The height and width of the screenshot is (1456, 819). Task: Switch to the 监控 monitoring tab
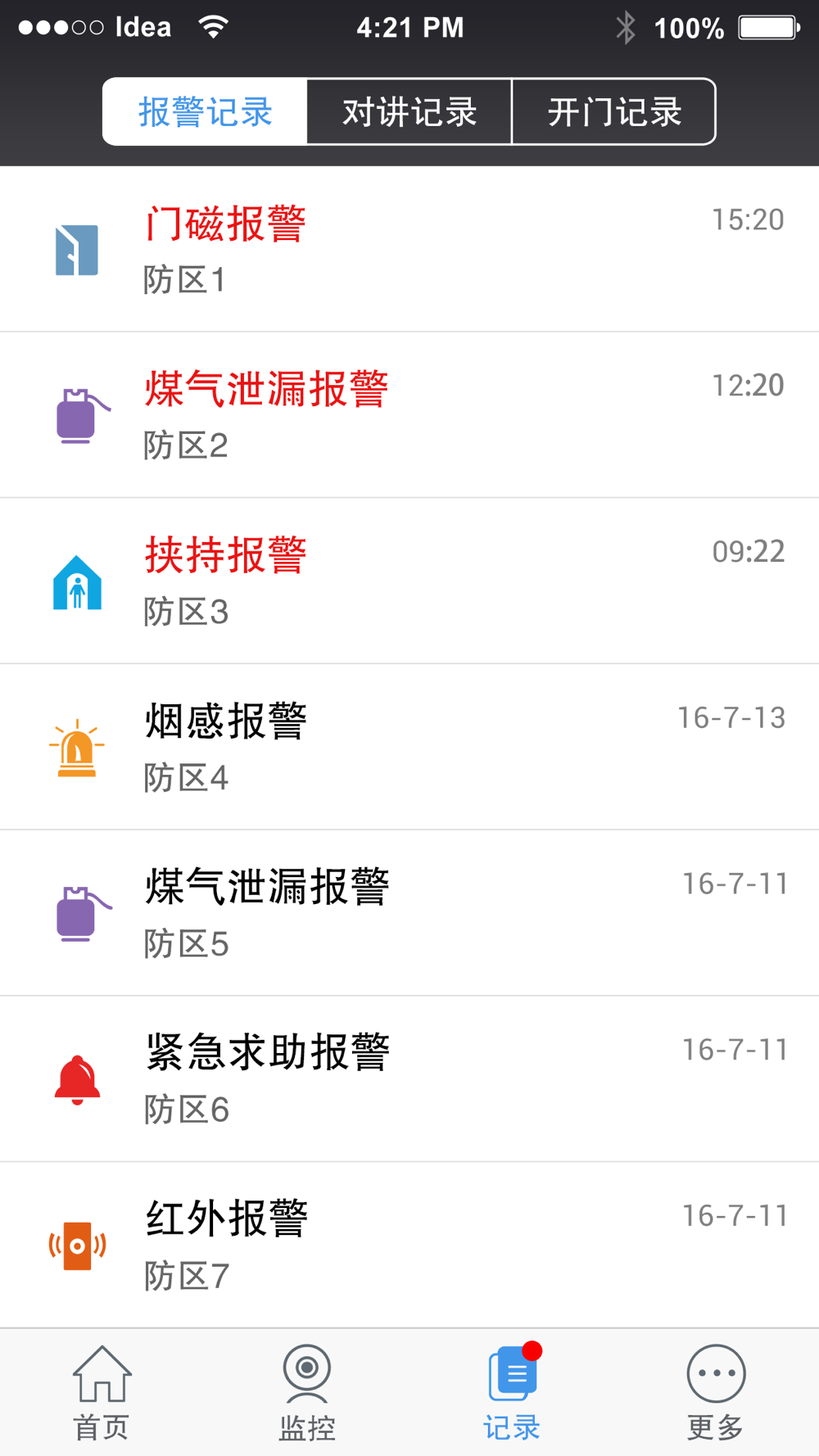coord(307,1393)
